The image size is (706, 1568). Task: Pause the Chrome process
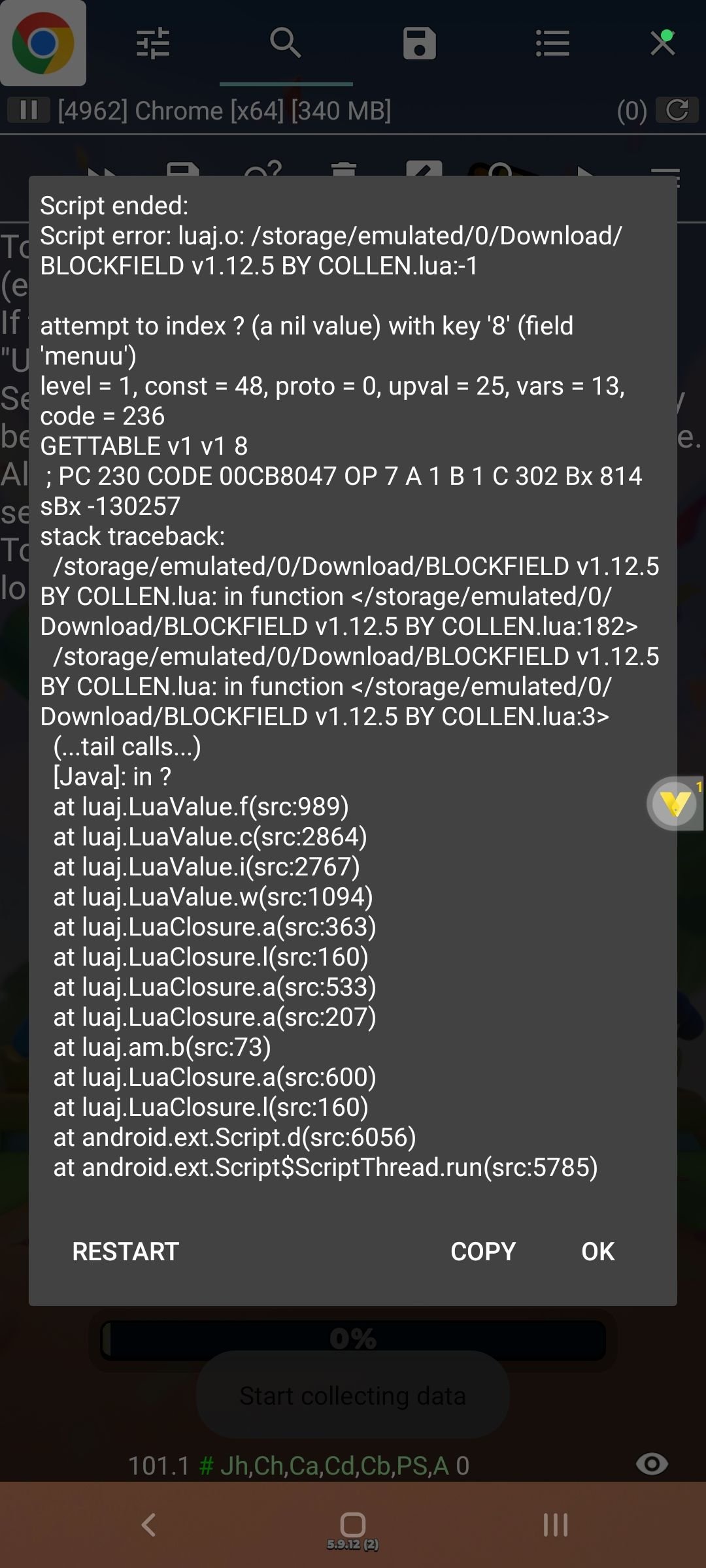29,110
